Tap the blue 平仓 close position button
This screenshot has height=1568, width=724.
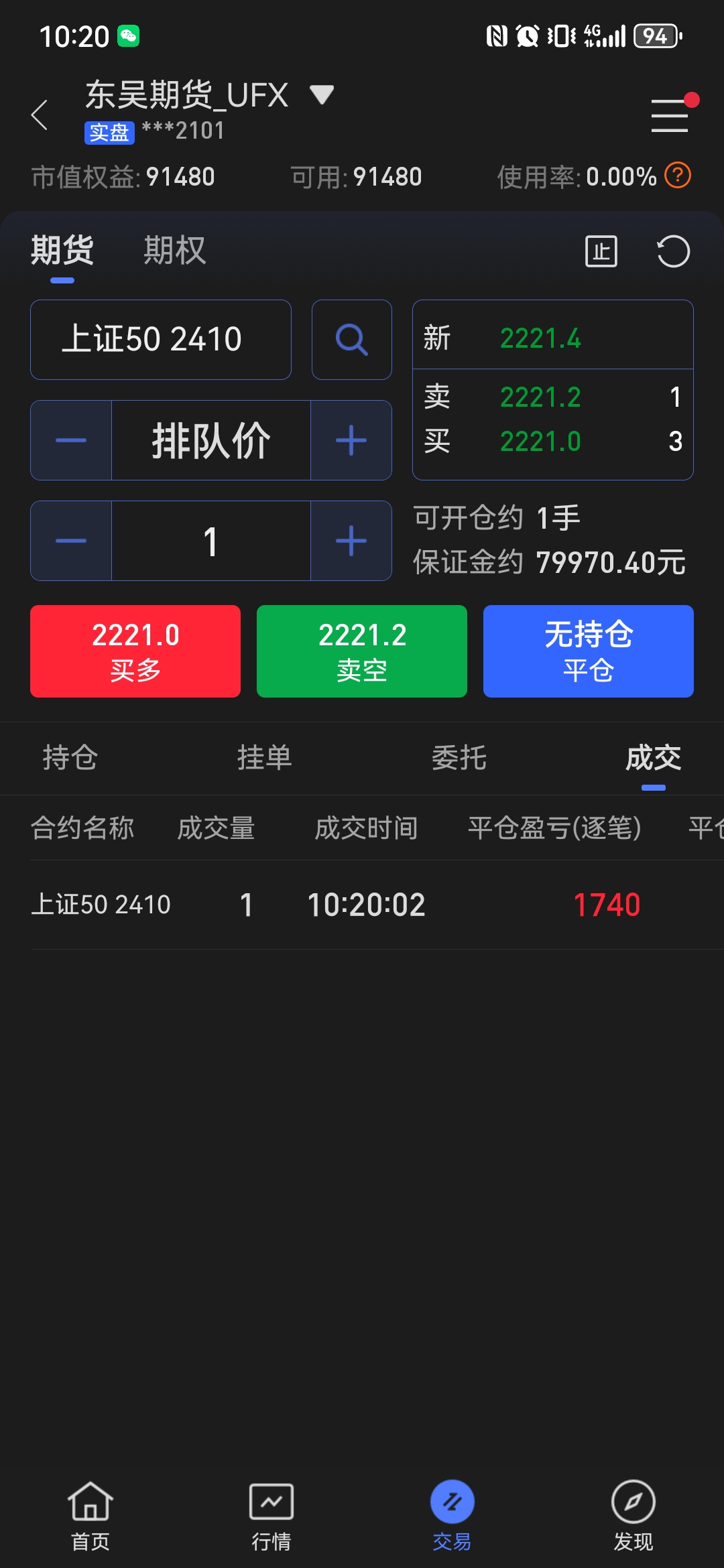click(588, 651)
